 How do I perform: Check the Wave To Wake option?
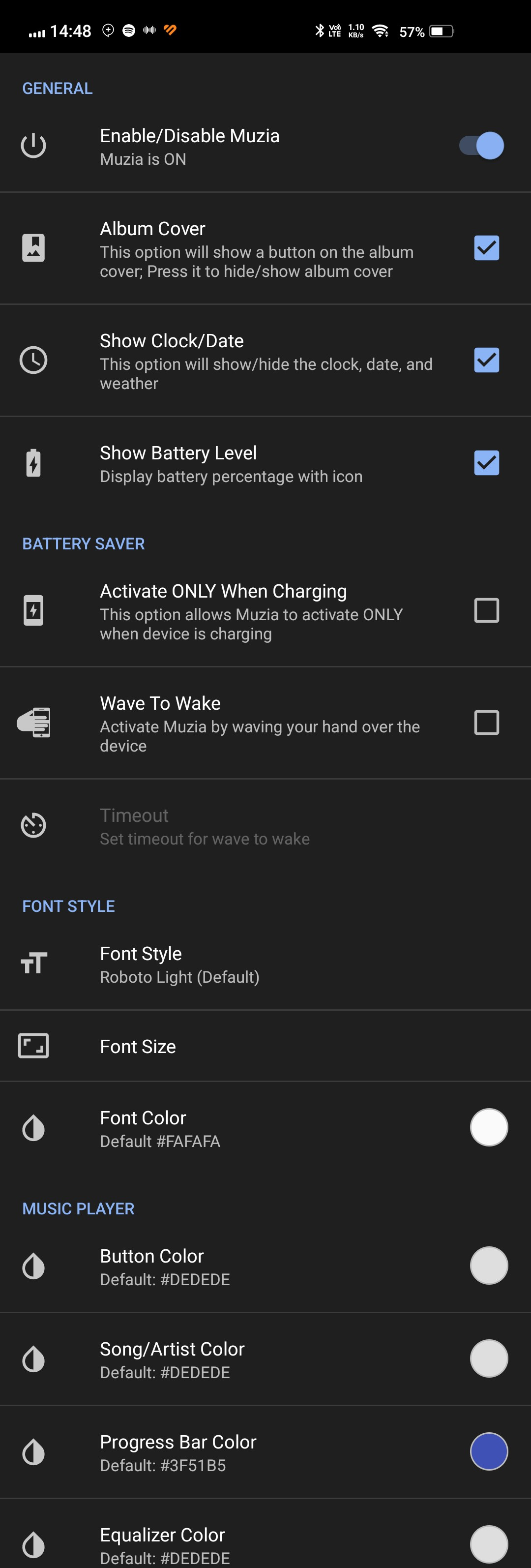coord(486,723)
